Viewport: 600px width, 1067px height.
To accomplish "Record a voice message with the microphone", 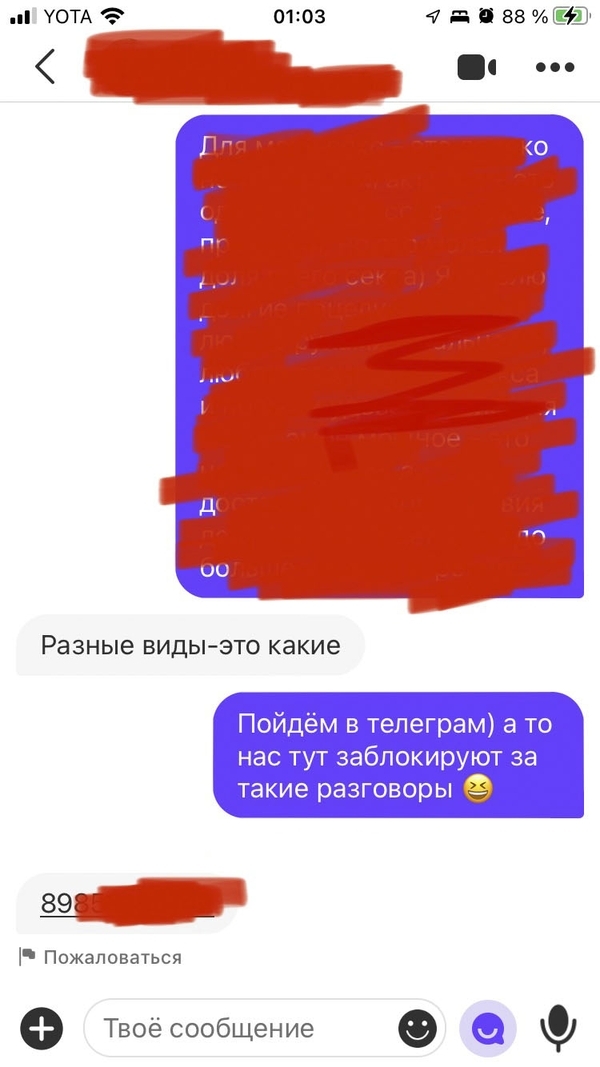I will point(558,1027).
